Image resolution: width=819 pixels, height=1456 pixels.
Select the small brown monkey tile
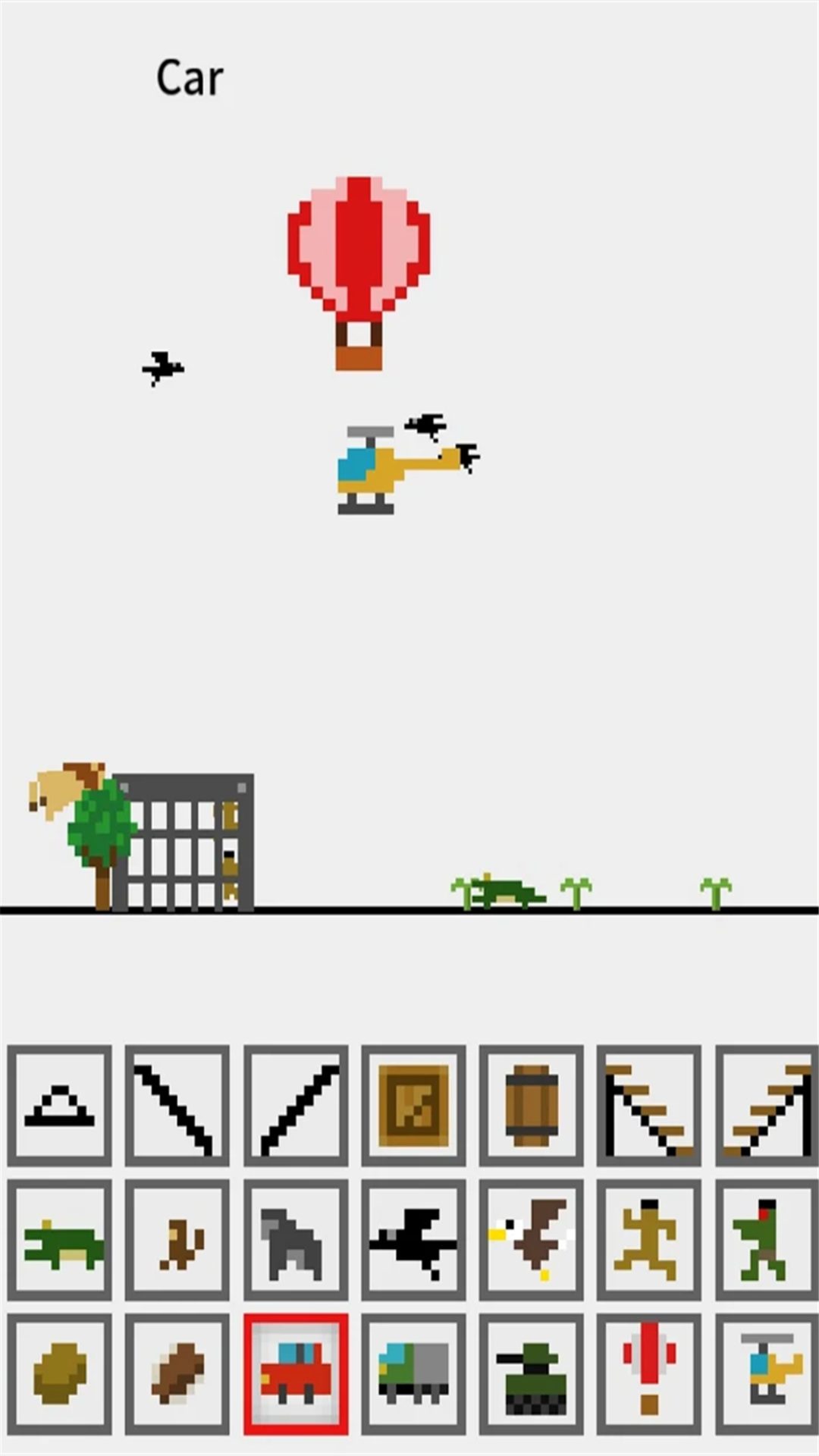pos(177,1239)
